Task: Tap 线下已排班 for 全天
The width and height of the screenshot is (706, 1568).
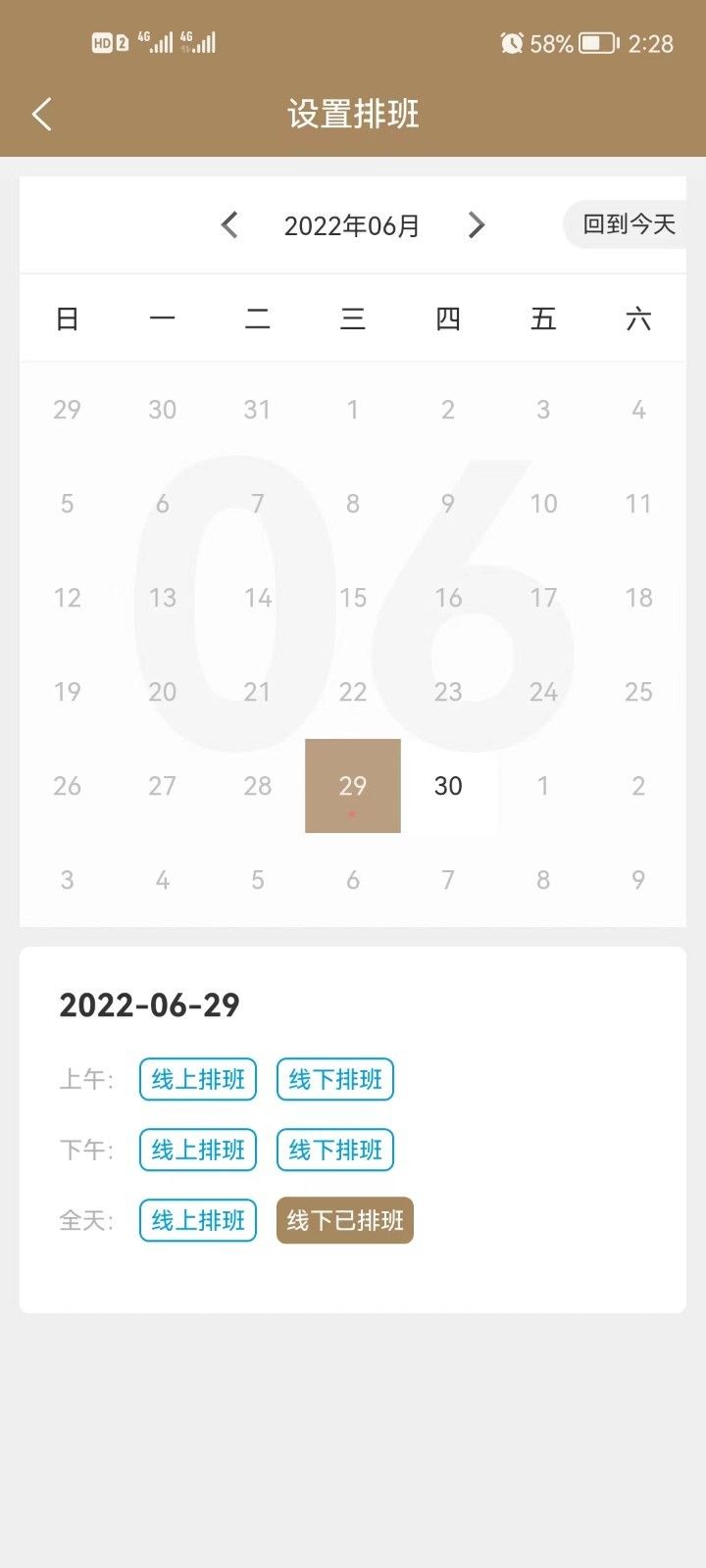Action: (345, 1220)
